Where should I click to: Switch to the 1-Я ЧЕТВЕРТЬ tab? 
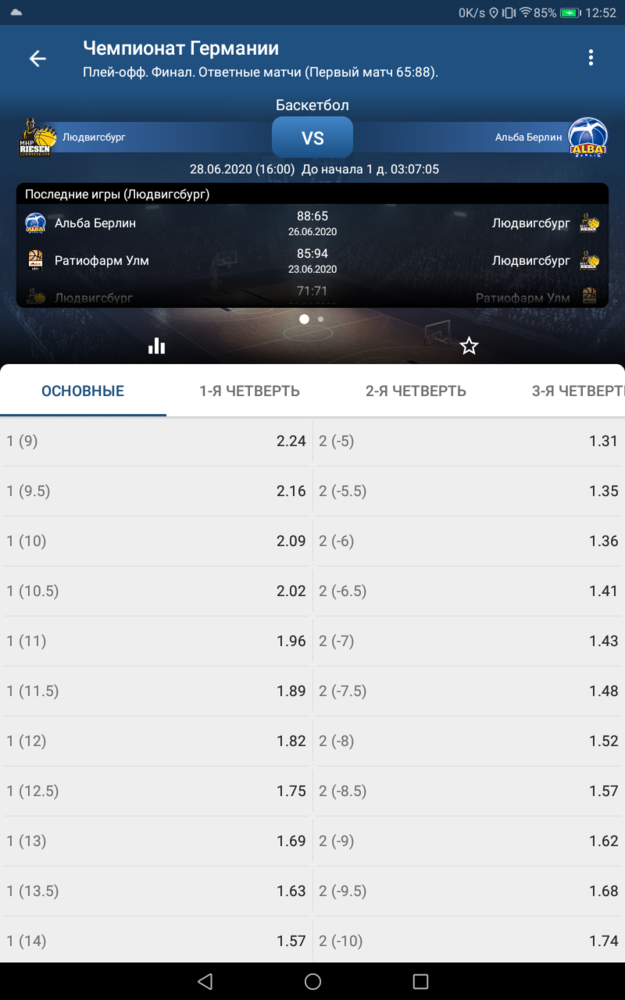coord(249,391)
